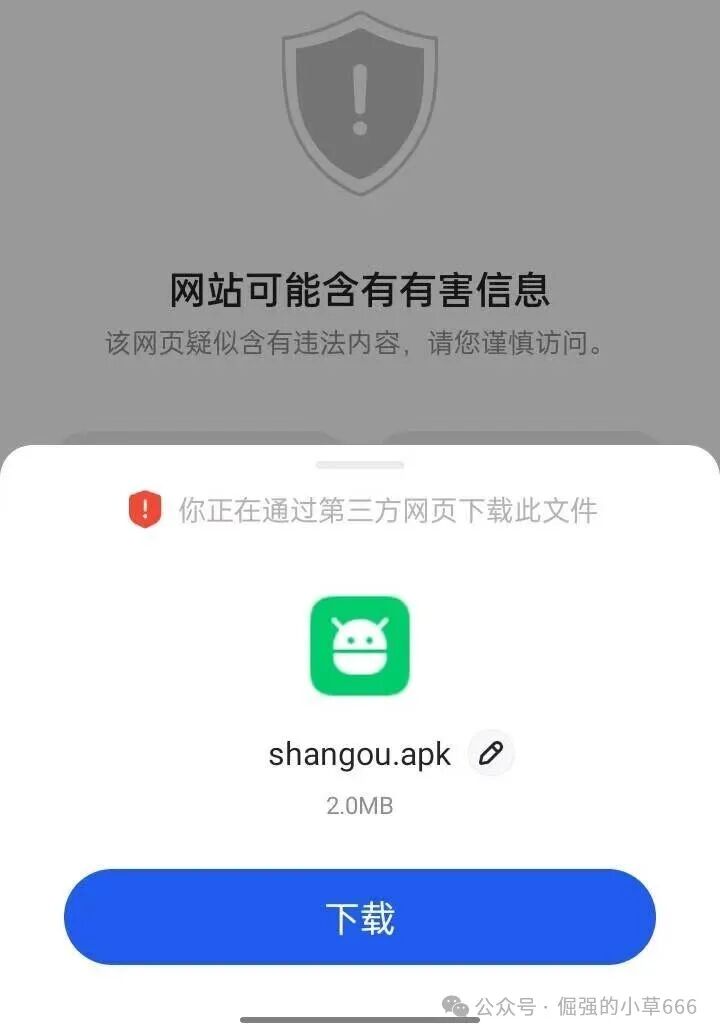The image size is (720, 1036).
Task: Click the 2.0MB file size label
Action: [x=360, y=805]
